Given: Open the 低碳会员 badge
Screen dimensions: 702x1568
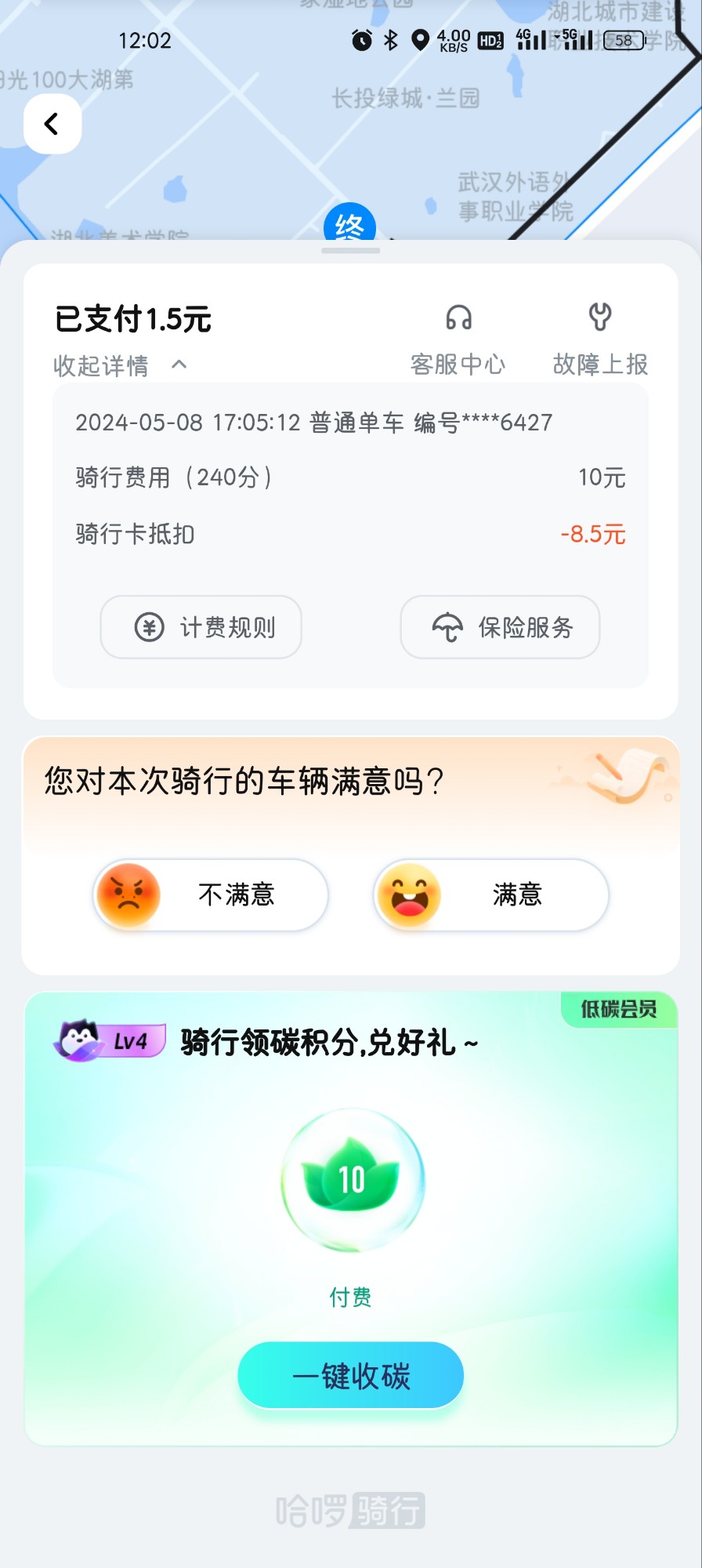Looking at the screenshot, I should point(618,1009).
